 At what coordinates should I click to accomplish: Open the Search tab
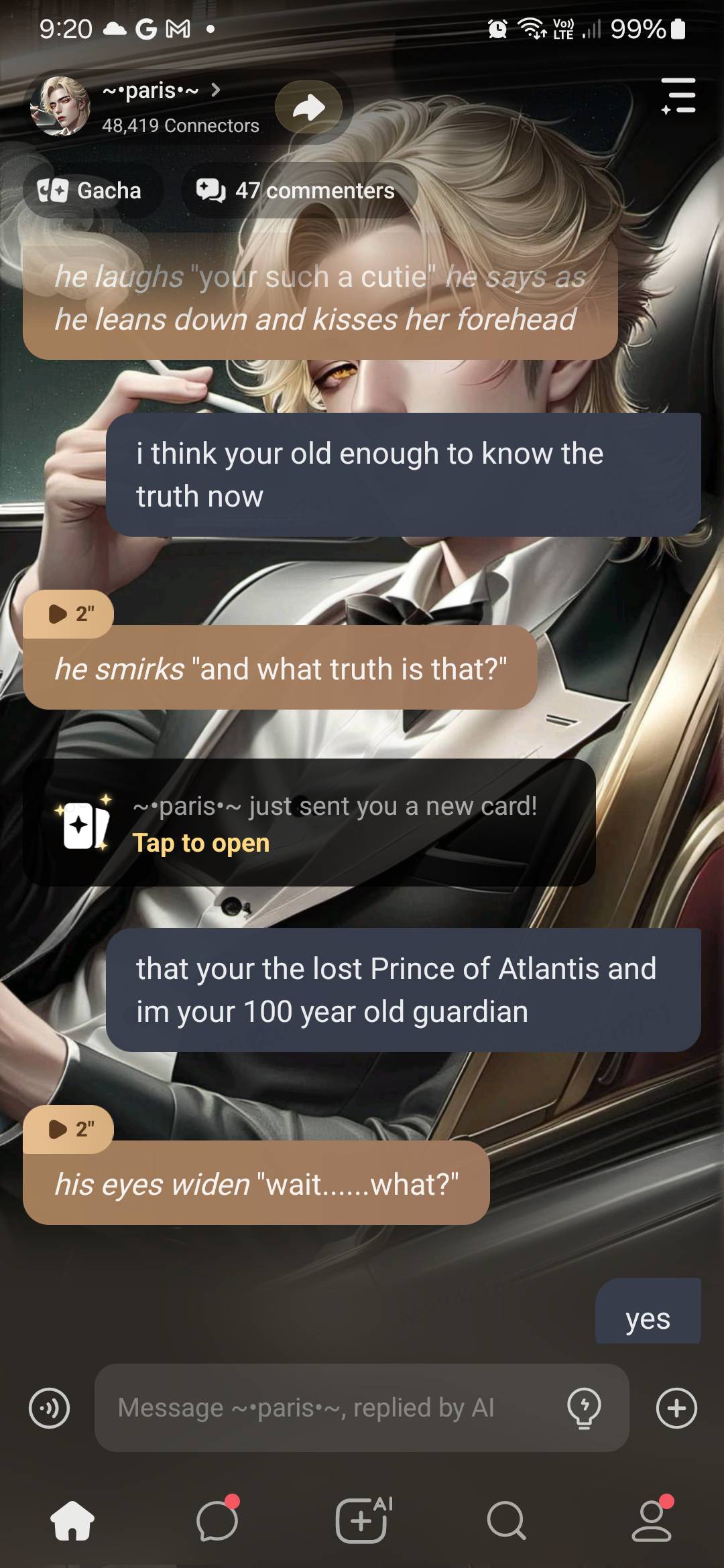(506, 1521)
